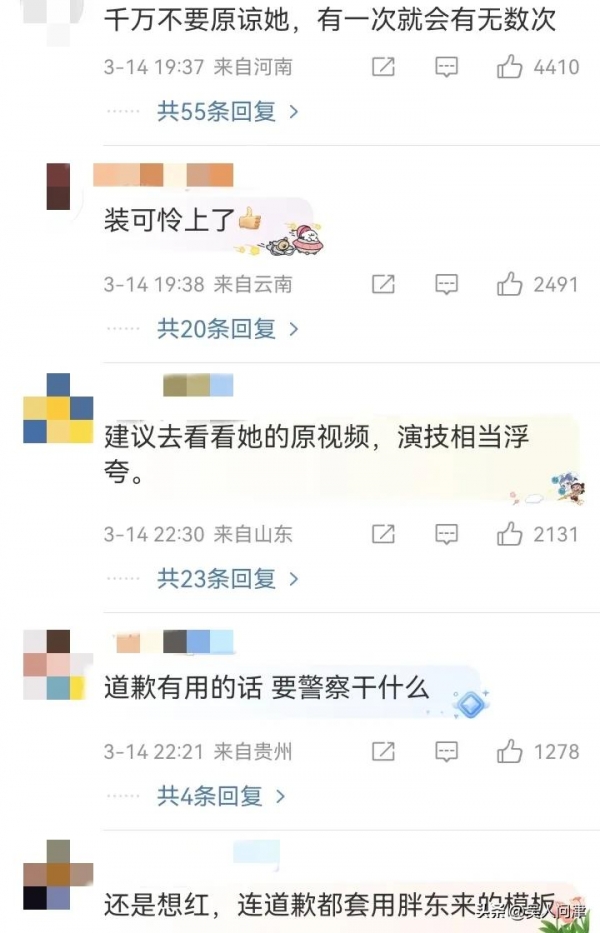
Task: Reply to the 河南 comment via its comment icon
Action: tap(447, 68)
